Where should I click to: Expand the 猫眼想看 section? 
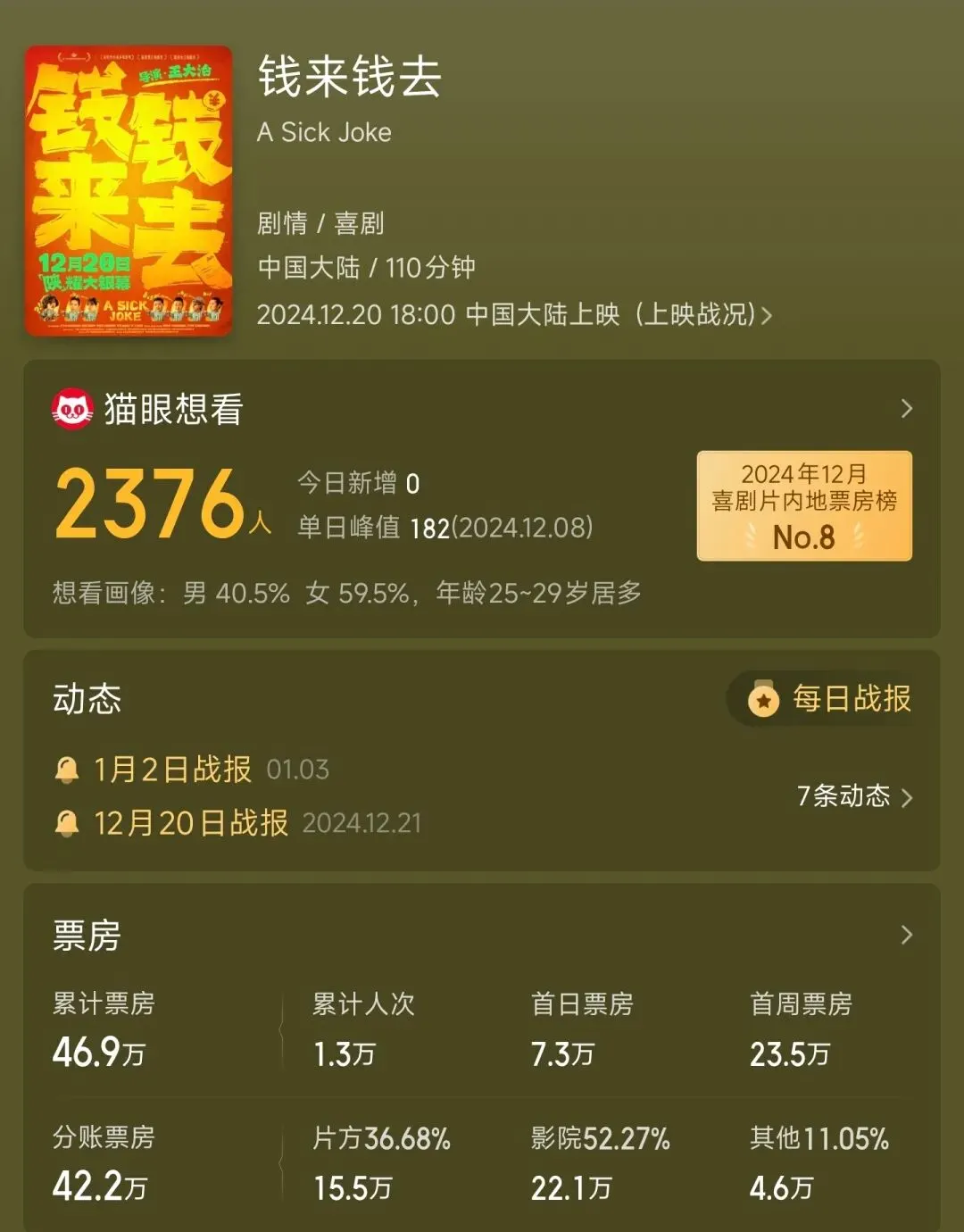(x=906, y=409)
